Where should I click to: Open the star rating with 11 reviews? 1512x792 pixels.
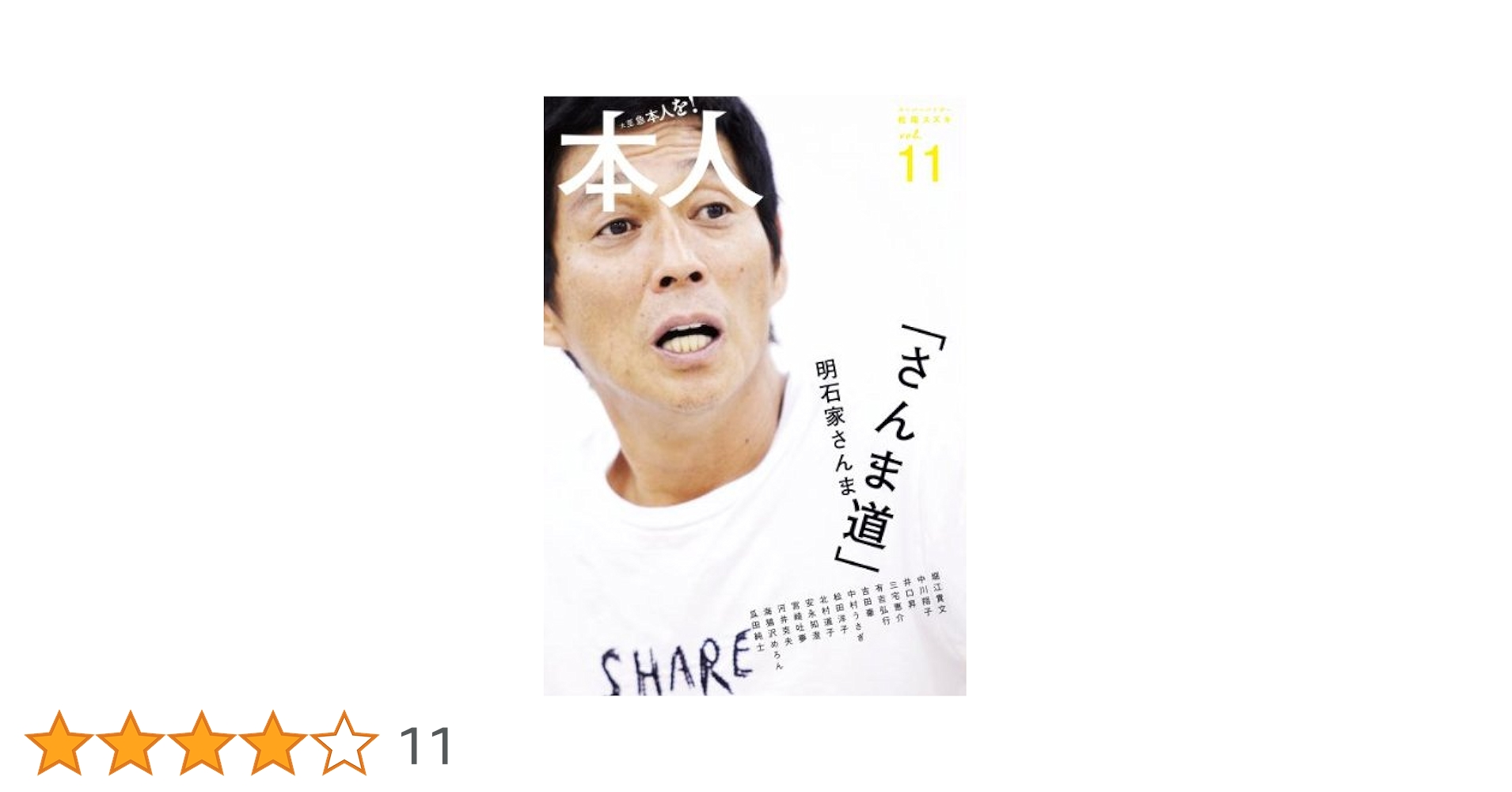coord(238,744)
